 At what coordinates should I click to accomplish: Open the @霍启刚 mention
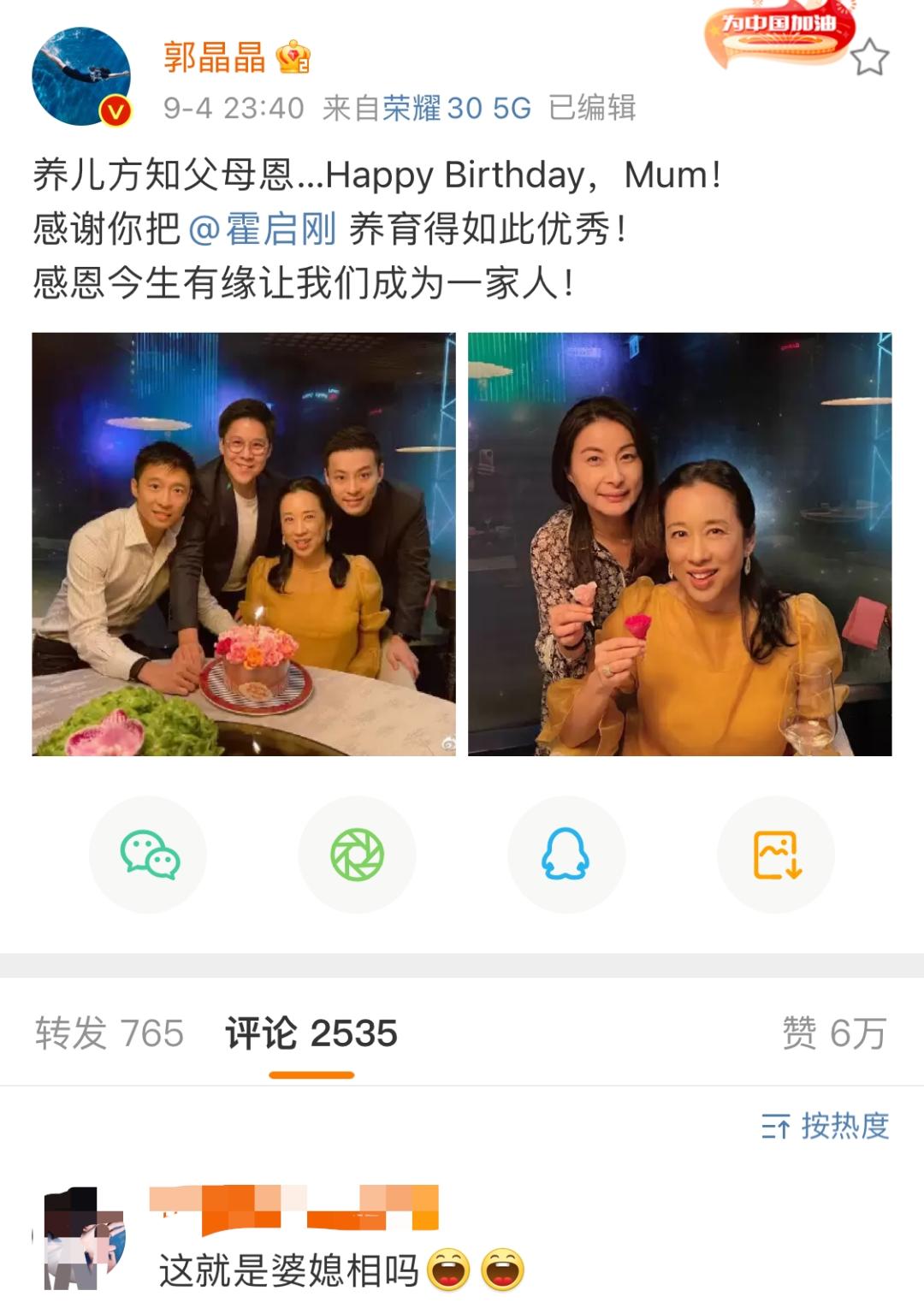pos(262,229)
